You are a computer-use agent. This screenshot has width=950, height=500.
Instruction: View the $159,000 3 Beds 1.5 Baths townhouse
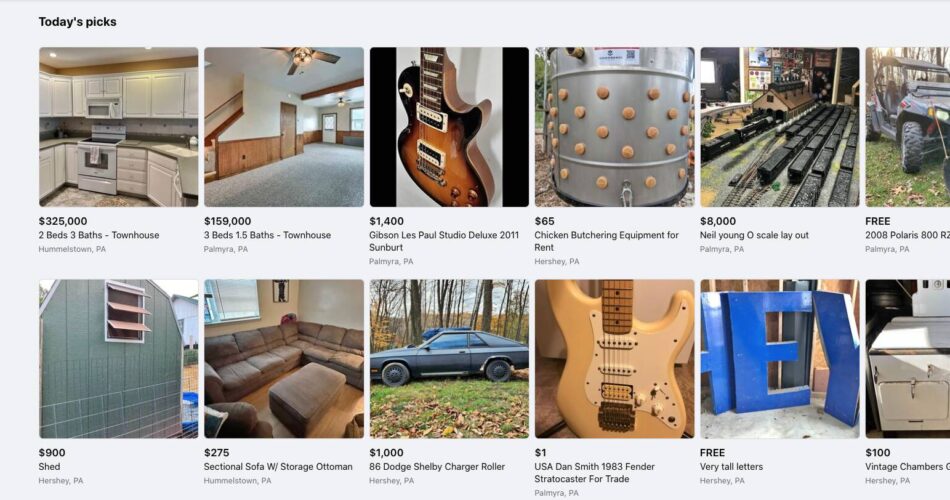click(284, 127)
